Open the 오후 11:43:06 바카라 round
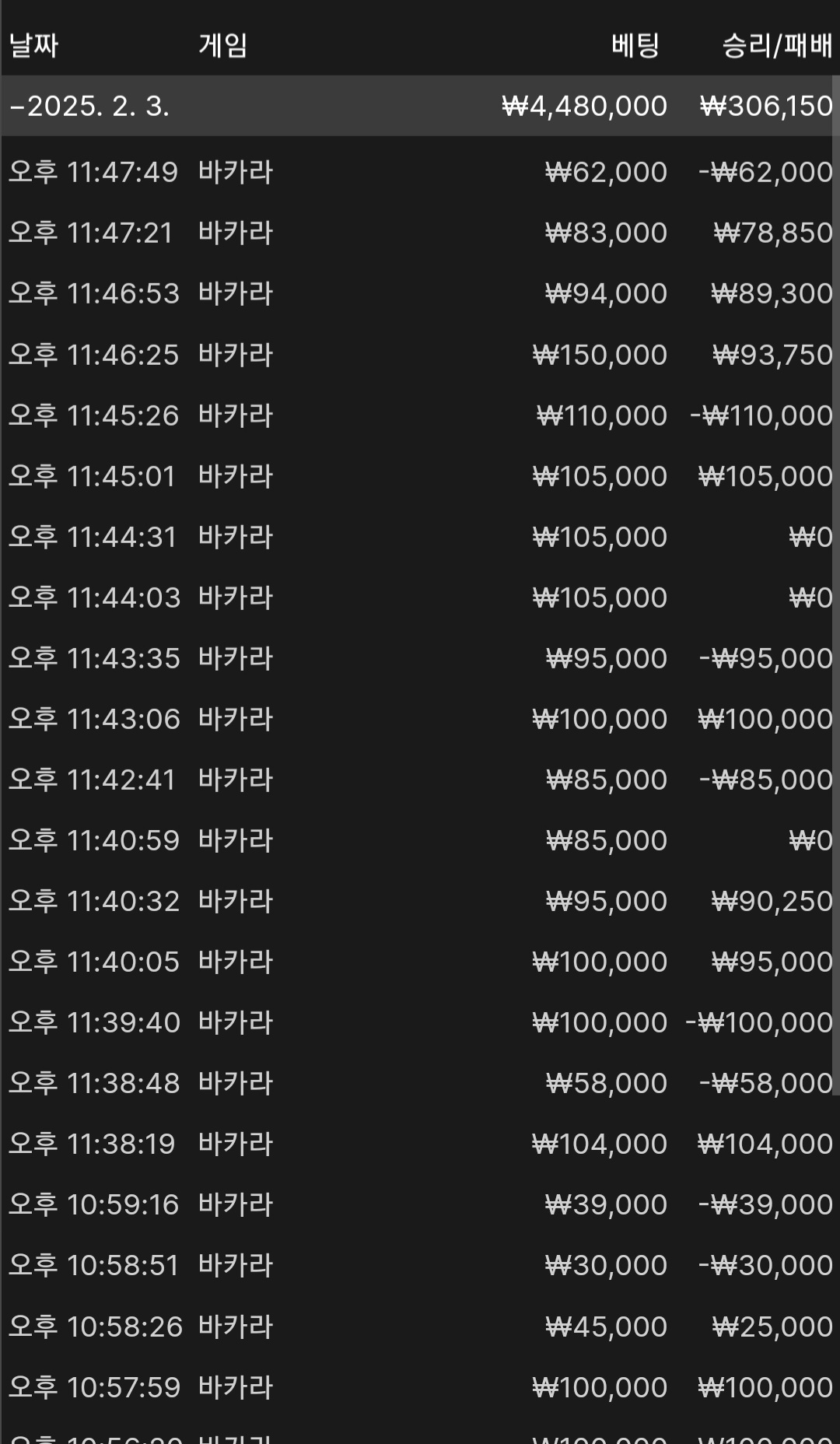 click(x=420, y=719)
